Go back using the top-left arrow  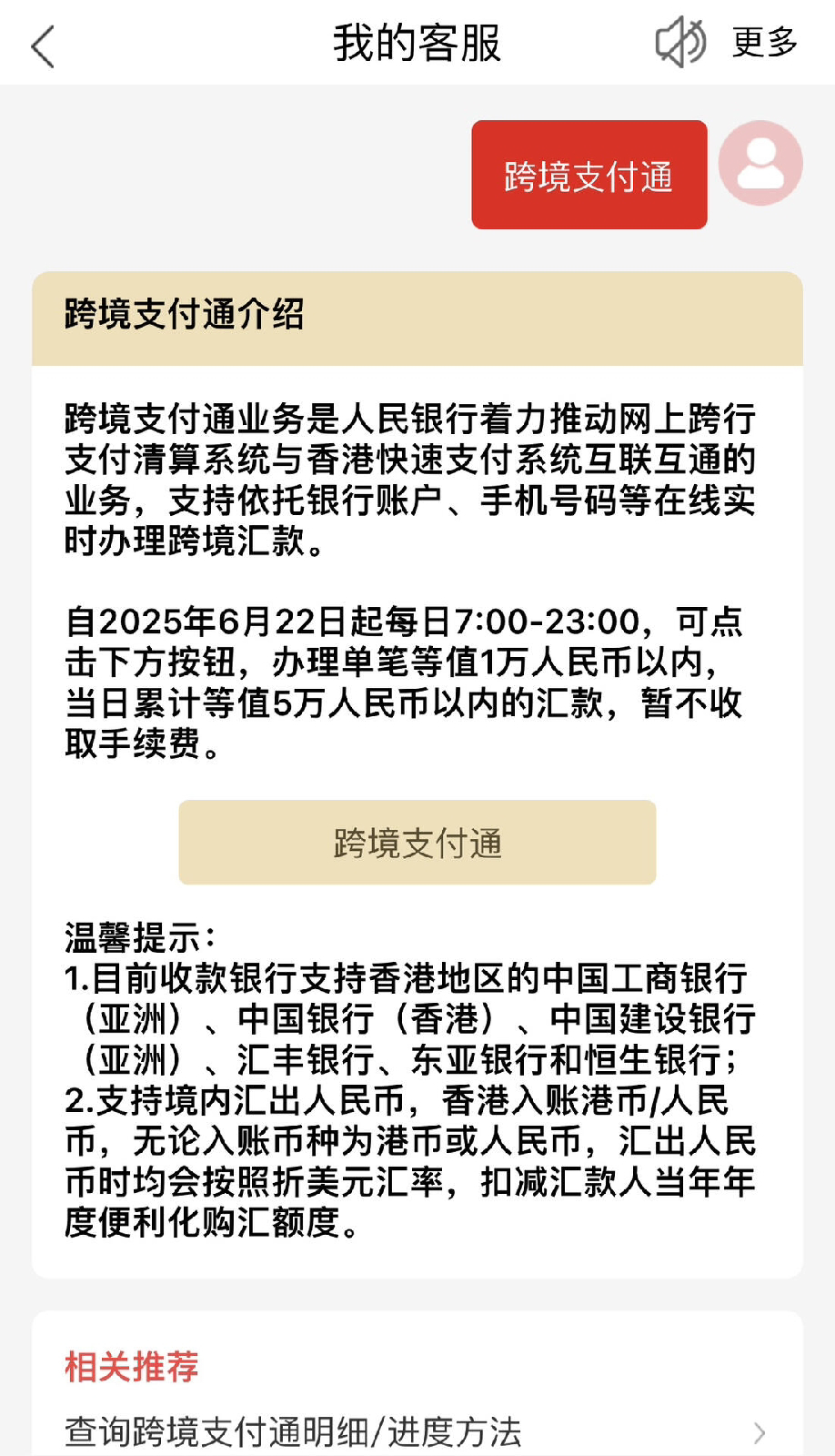click(43, 45)
